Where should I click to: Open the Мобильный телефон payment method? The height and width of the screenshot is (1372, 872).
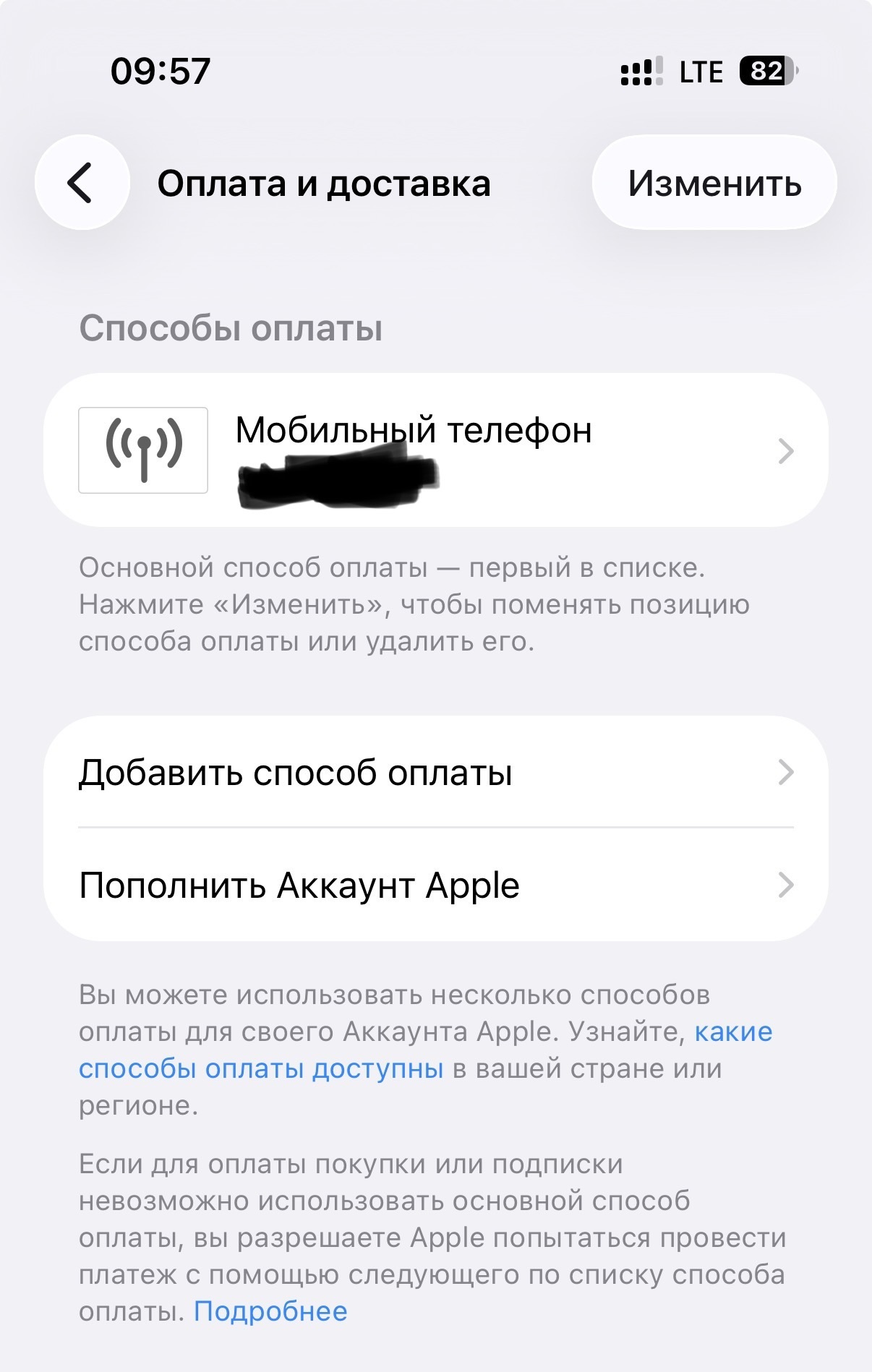click(435, 450)
